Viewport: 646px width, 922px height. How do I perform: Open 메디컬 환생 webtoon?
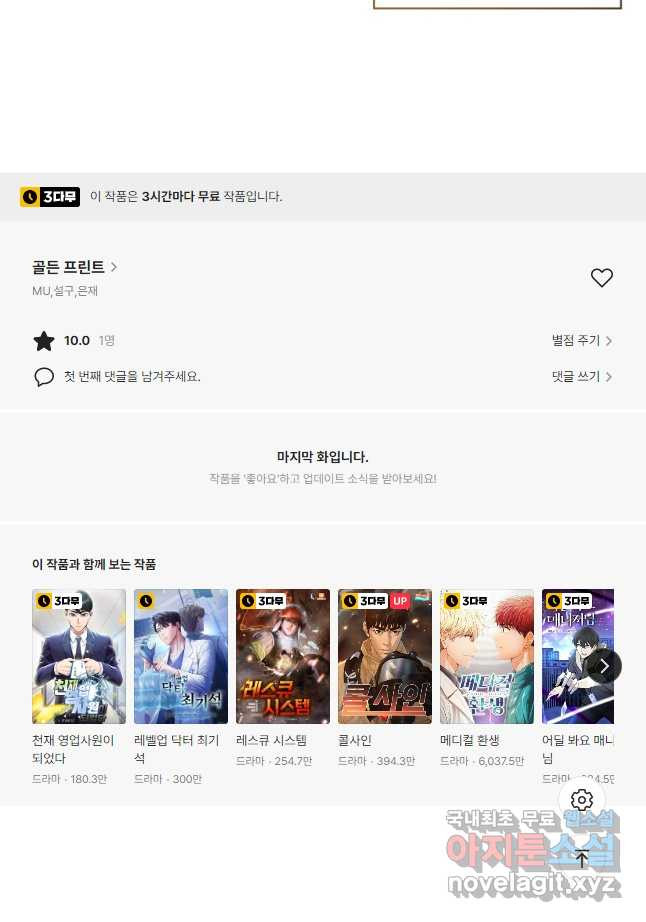[x=487, y=657]
